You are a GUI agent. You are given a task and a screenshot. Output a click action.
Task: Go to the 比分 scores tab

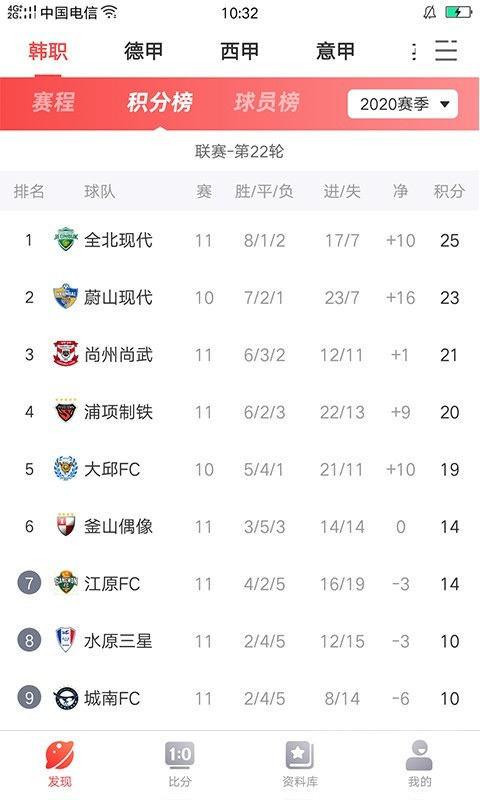tap(180, 764)
